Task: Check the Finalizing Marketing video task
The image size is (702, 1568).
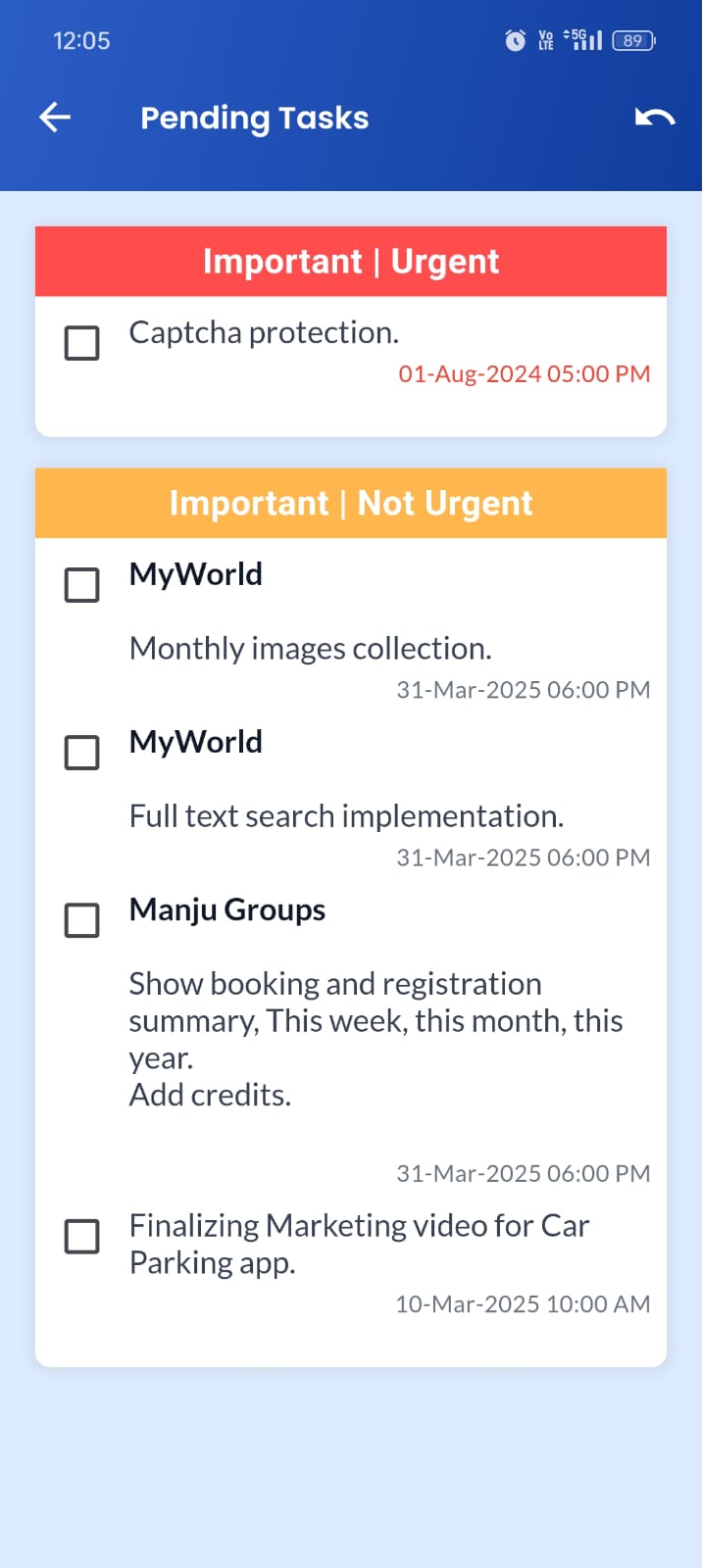Action: click(x=81, y=1237)
